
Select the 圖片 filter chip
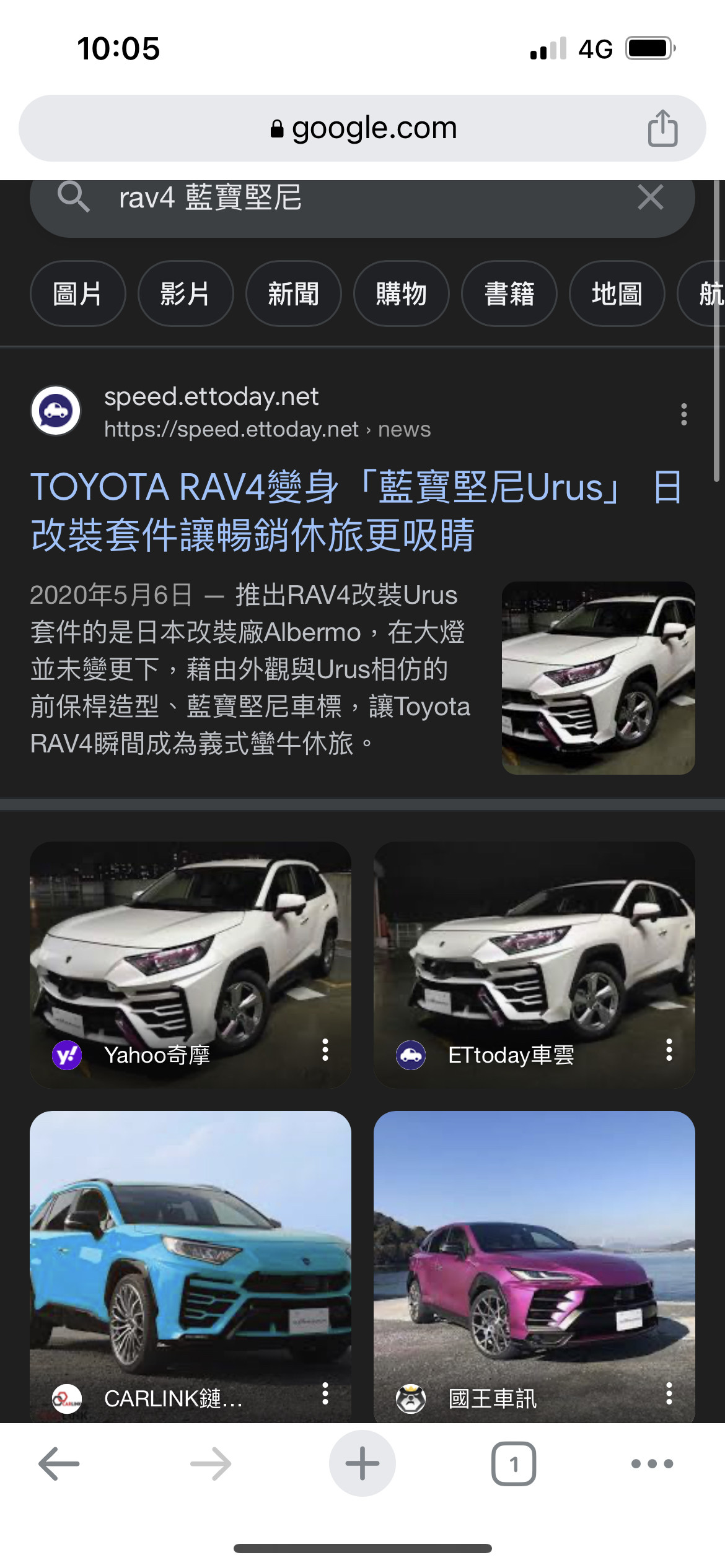click(x=78, y=294)
